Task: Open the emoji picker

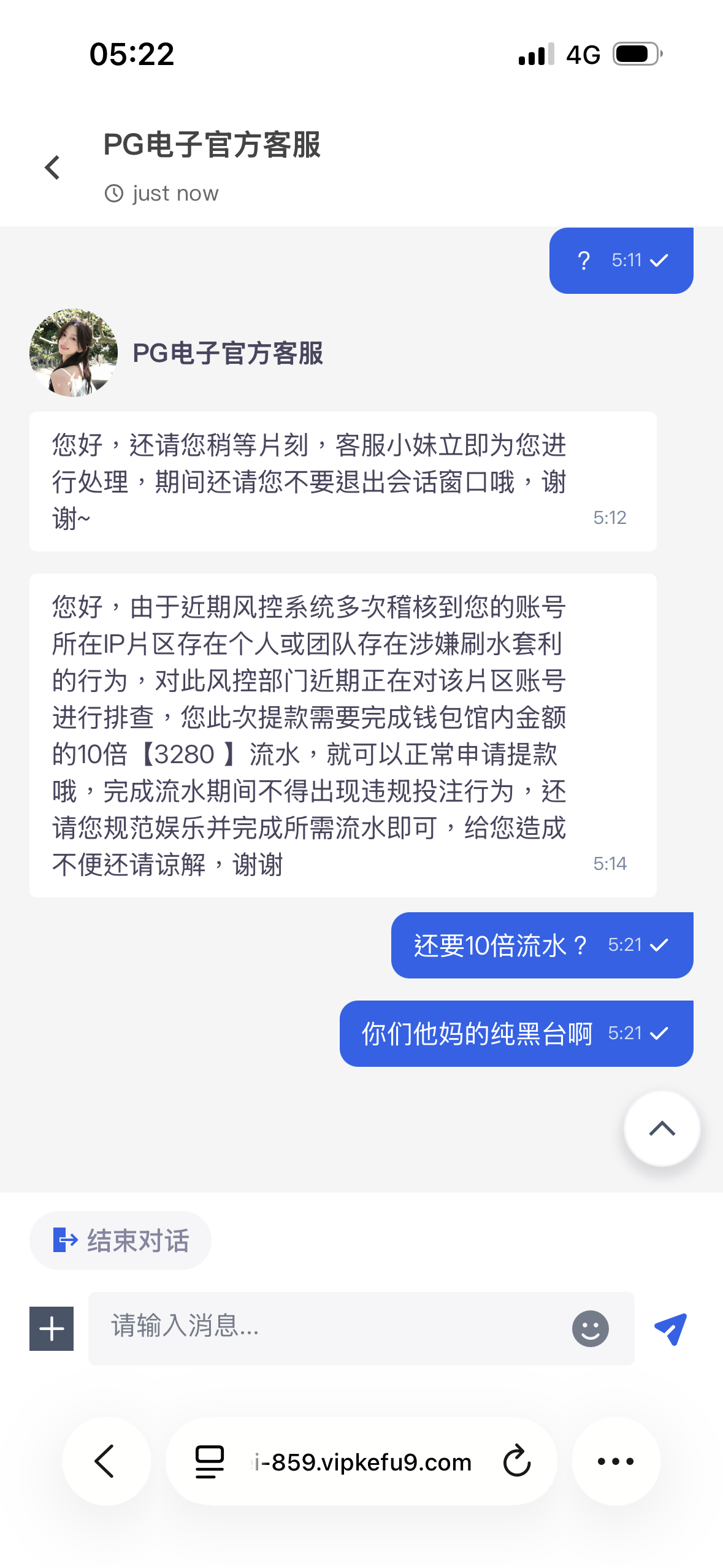Action: (590, 1328)
